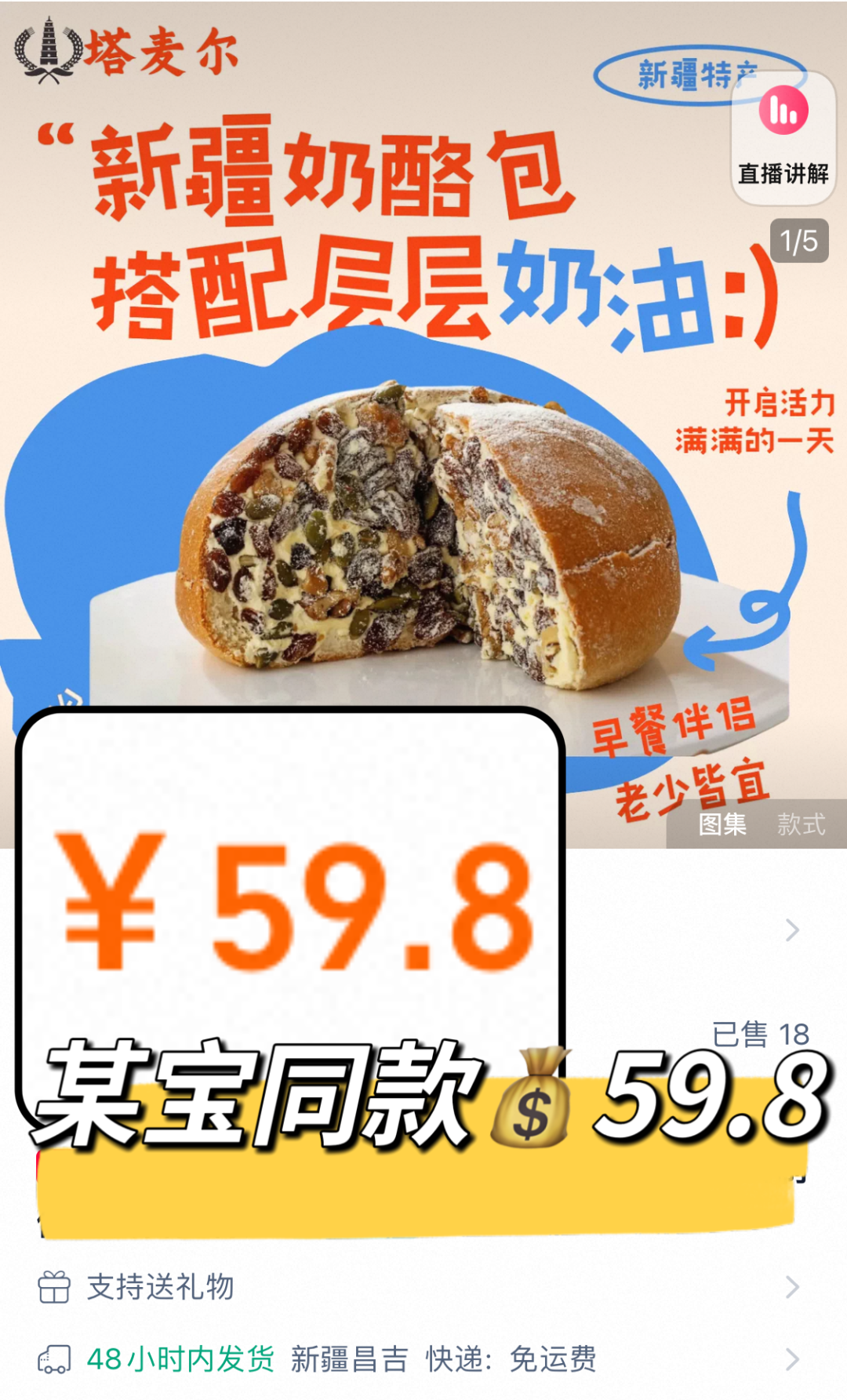Switch to the 图集 tab
This screenshot has width=847, height=1400.
pos(722,824)
